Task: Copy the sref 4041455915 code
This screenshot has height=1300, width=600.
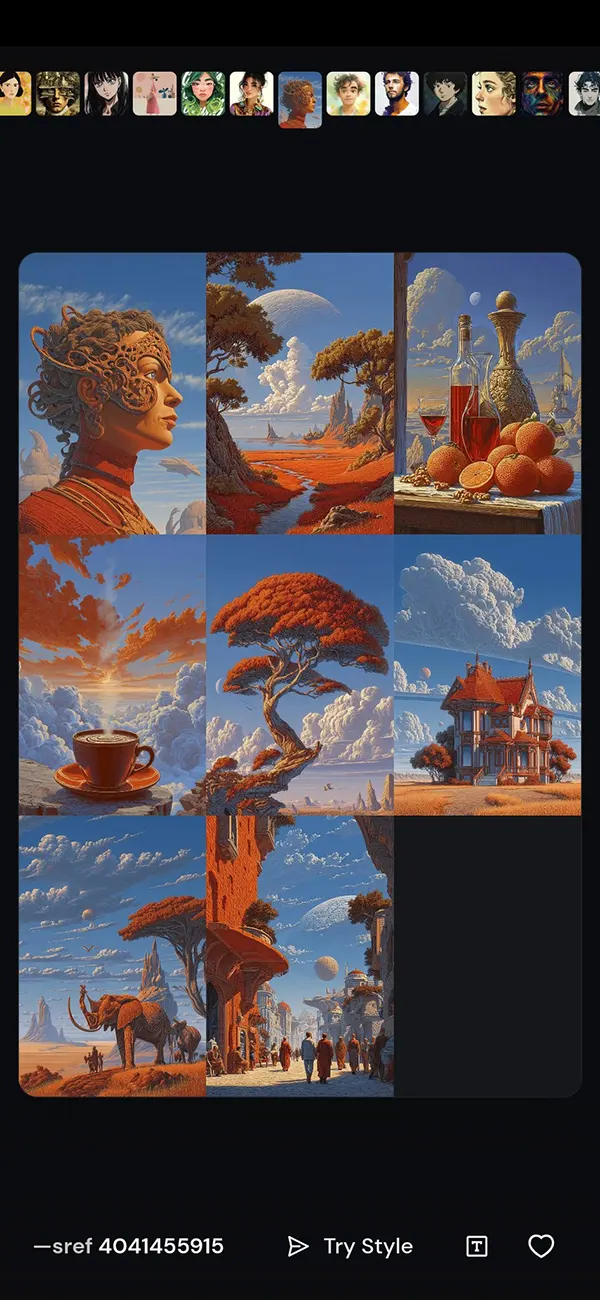Action: point(129,1246)
